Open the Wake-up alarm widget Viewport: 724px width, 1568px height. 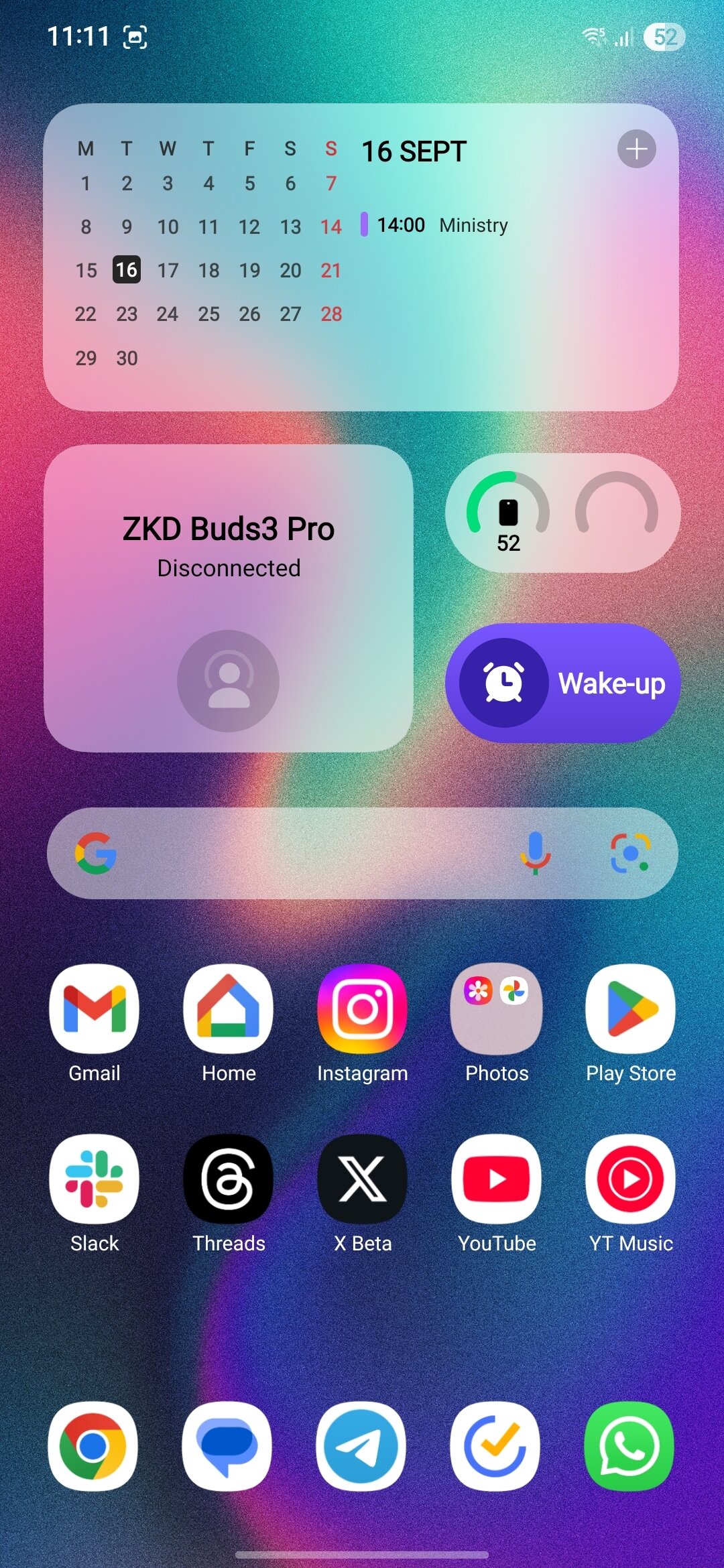point(563,683)
